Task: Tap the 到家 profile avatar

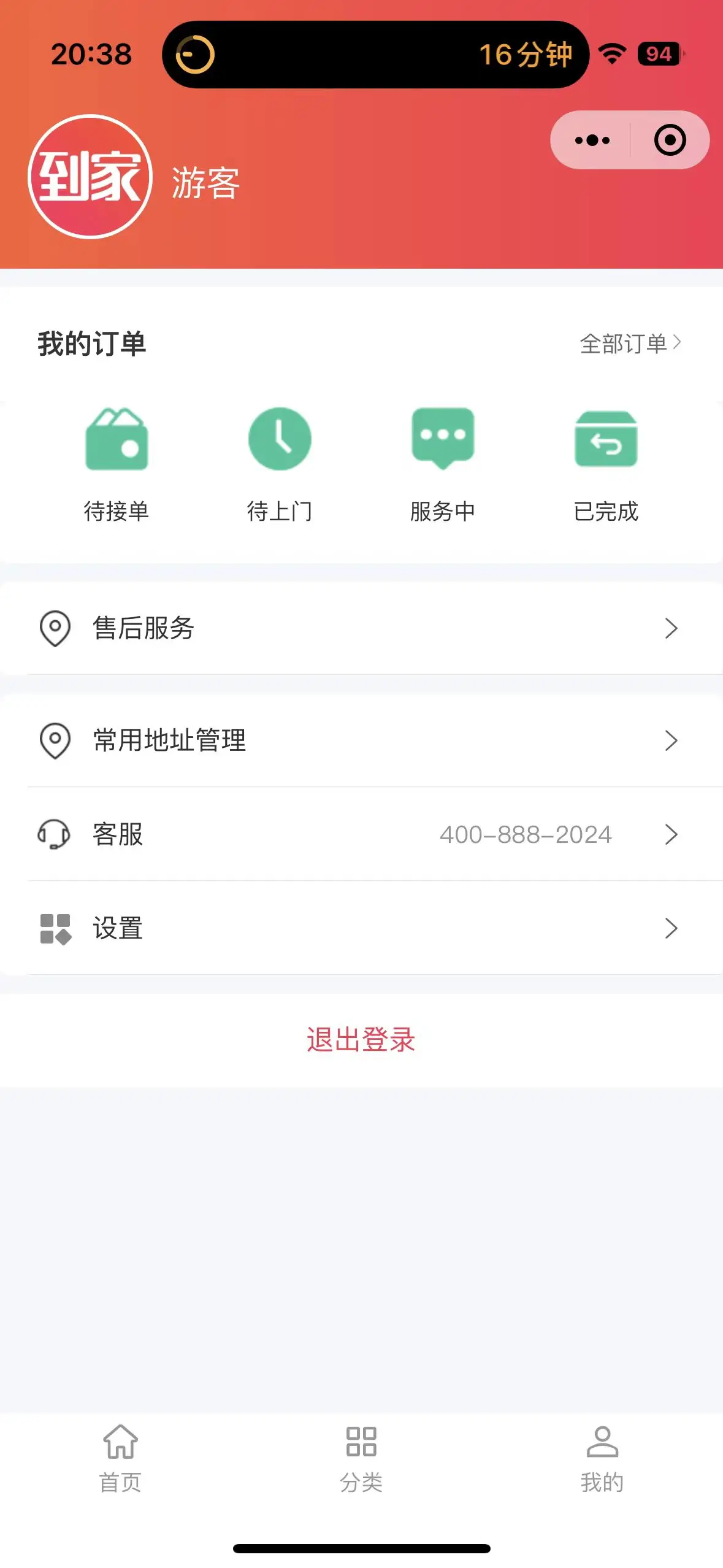Action: (x=90, y=177)
